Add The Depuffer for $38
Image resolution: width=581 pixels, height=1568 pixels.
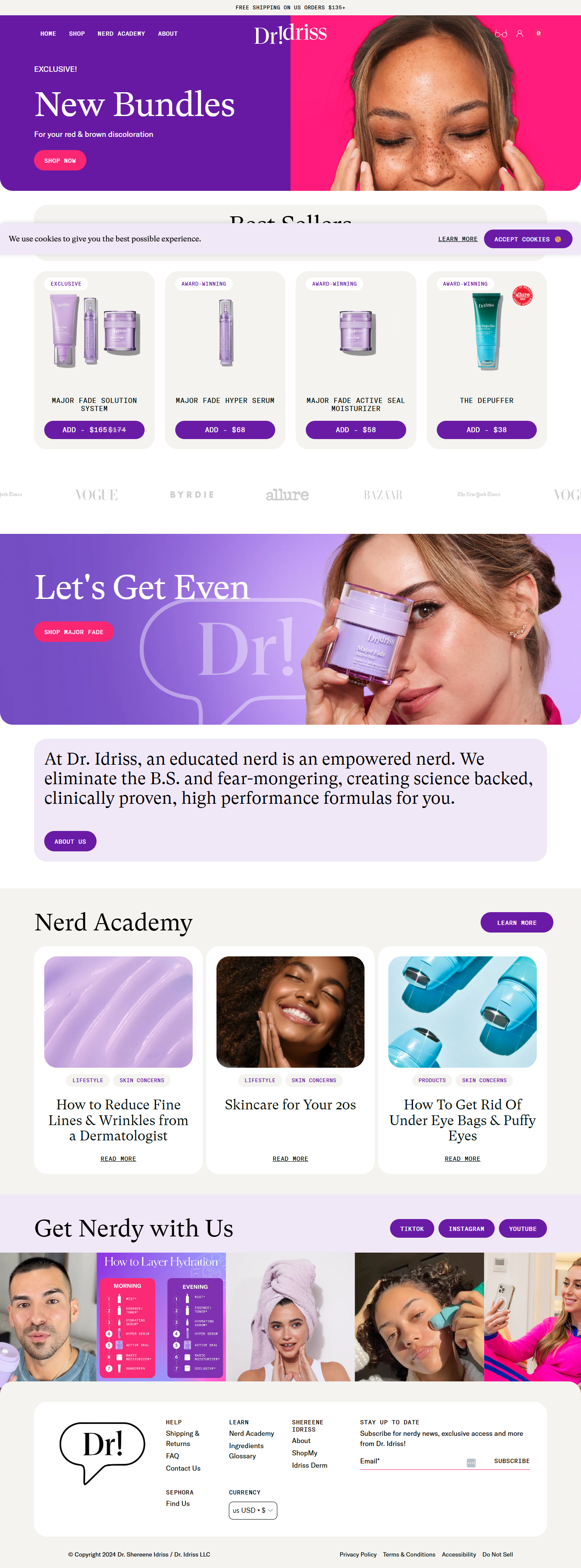tap(486, 430)
